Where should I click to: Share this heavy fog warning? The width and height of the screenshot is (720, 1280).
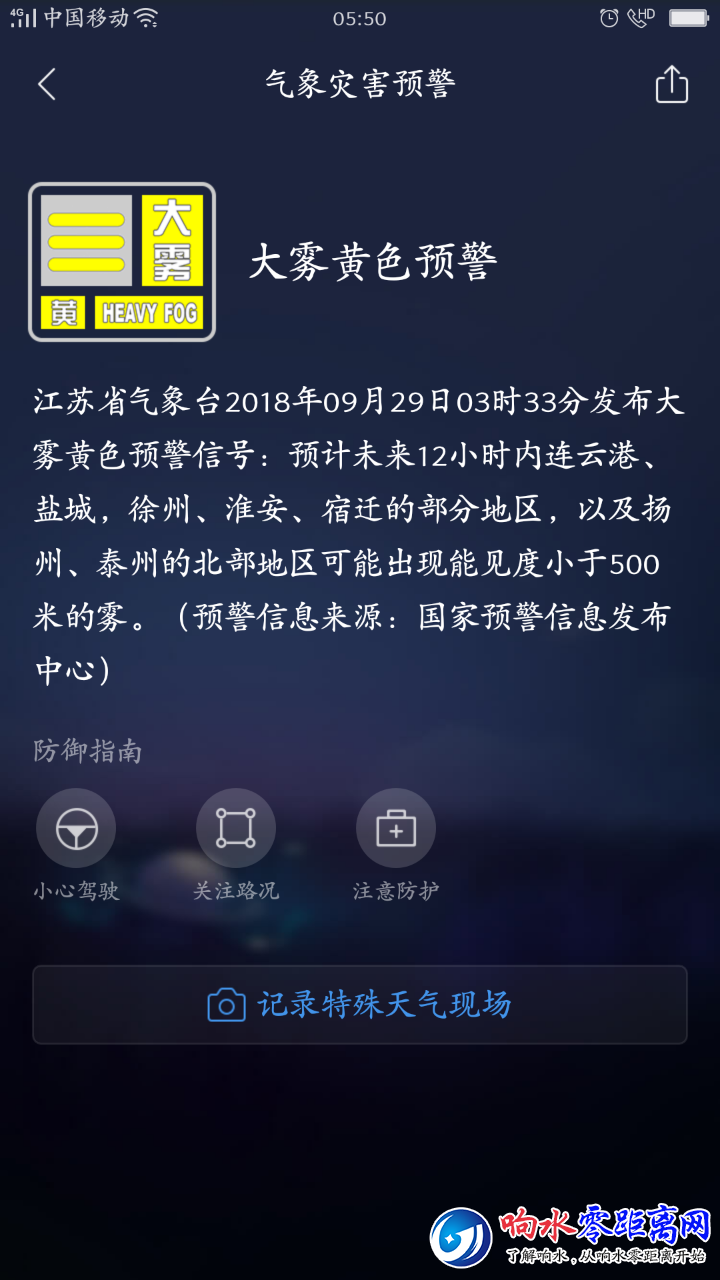tap(671, 85)
